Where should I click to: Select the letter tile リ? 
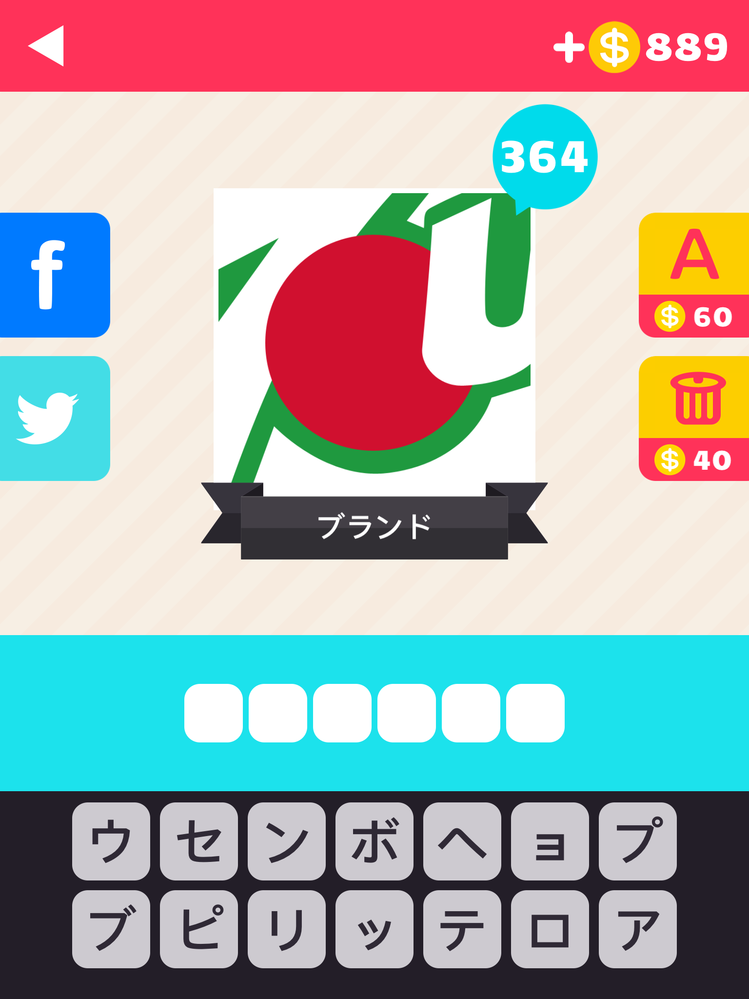coord(286,929)
